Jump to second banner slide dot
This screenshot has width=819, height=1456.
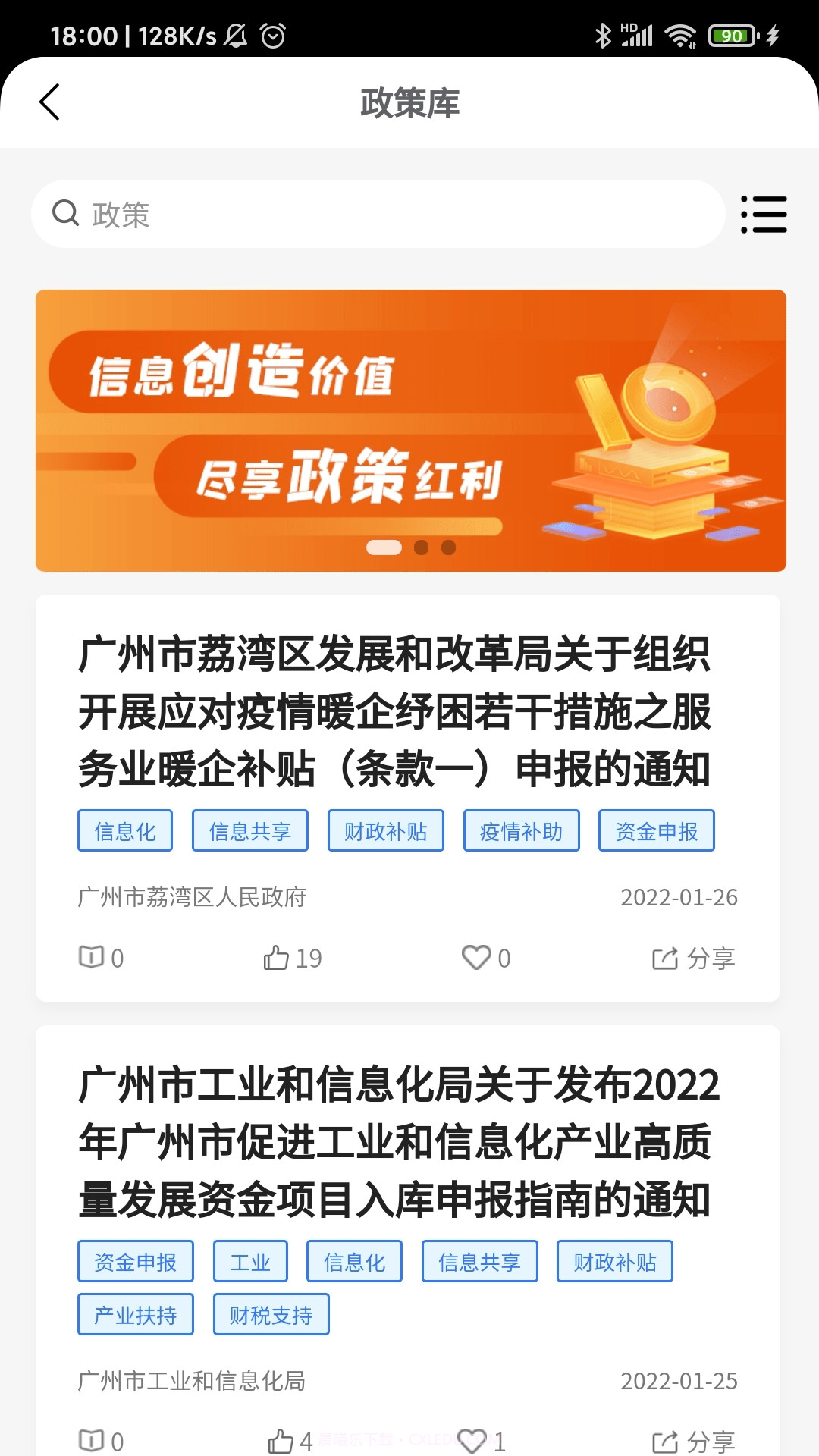[x=422, y=548]
